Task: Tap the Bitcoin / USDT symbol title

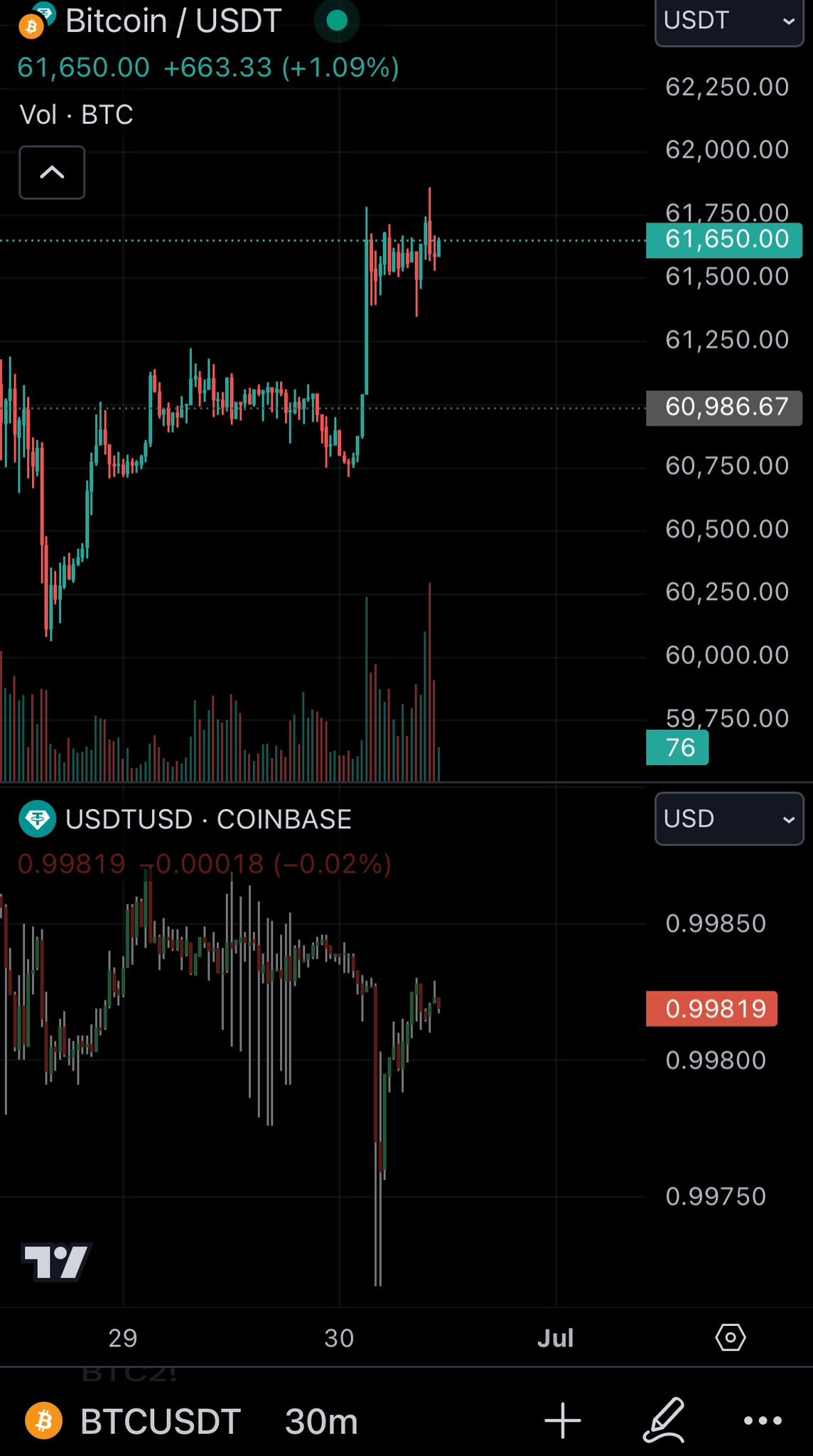Action: pyautogui.click(x=173, y=21)
